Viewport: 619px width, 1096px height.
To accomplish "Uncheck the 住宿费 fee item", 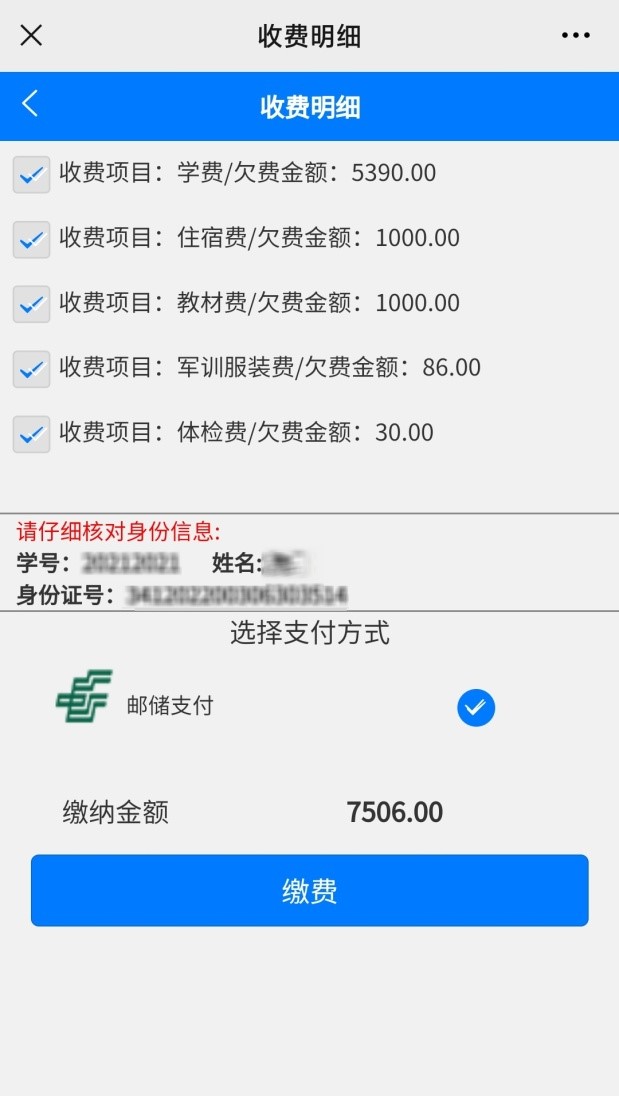I will [31, 240].
